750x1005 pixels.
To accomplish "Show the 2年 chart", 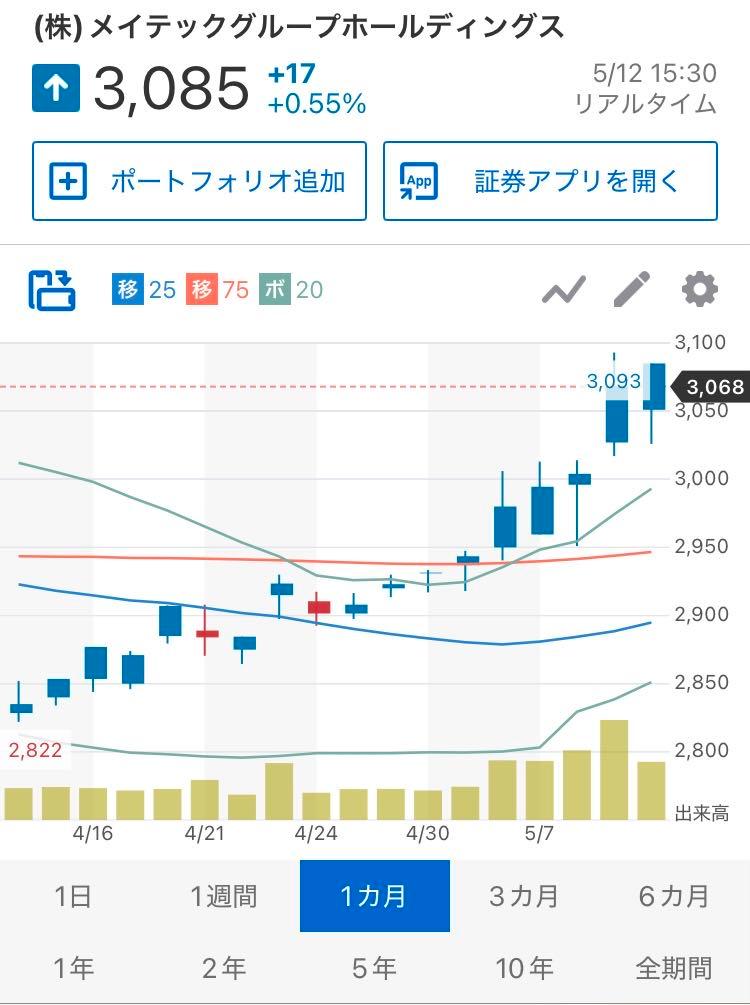I will [225, 968].
